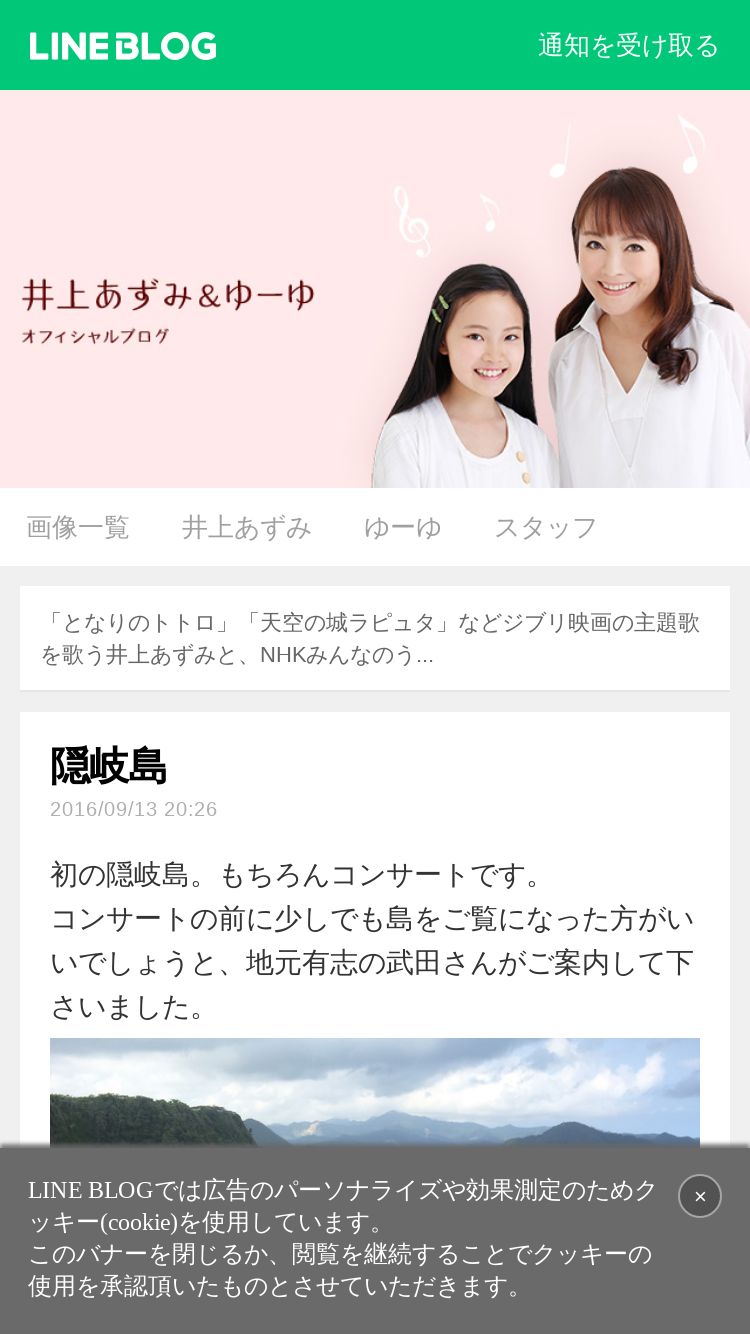This screenshot has width=750, height=1334.
Task: Expand the truncated blog description box
Action: [x=375, y=638]
